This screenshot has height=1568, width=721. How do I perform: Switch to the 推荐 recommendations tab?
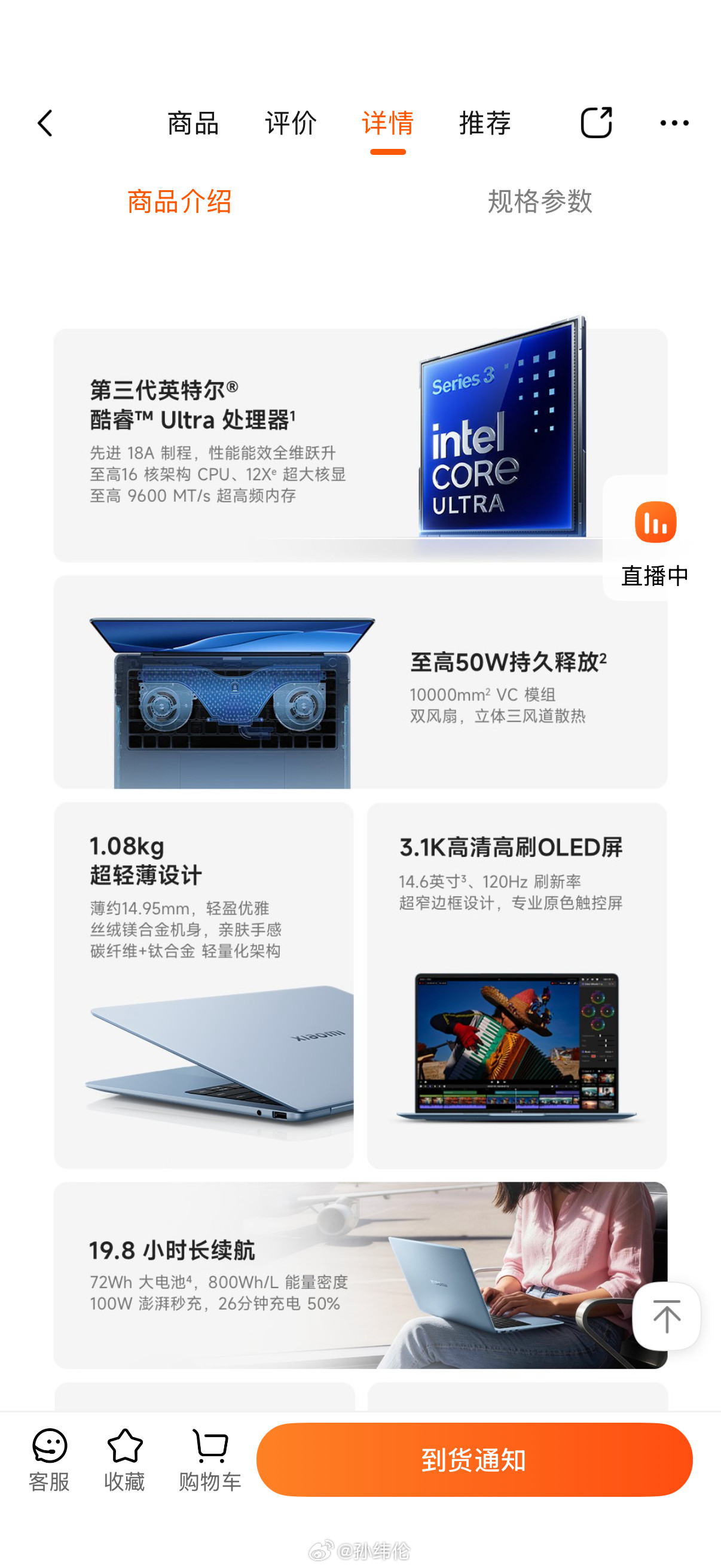[x=484, y=124]
